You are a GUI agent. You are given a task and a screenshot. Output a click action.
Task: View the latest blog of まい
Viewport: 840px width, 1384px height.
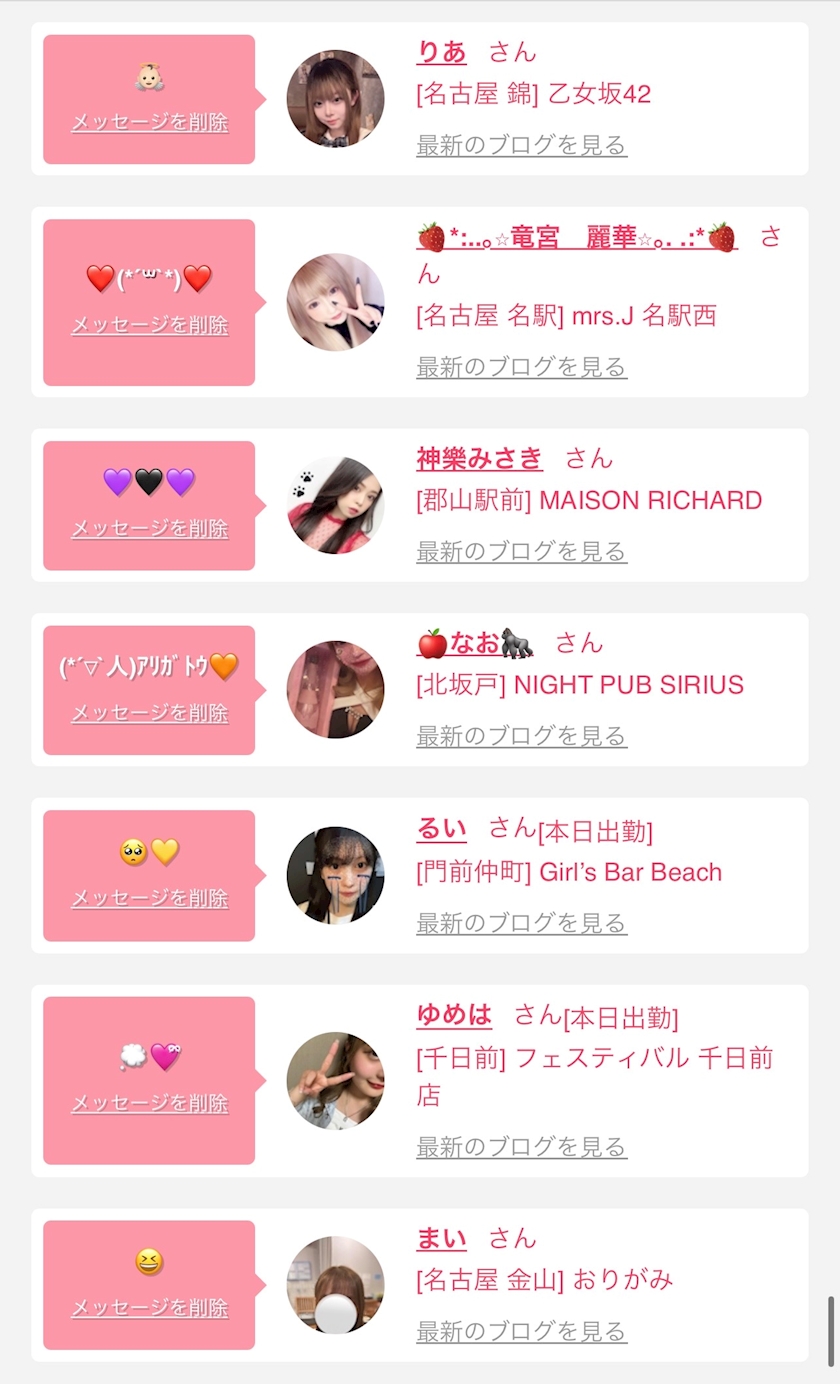click(521, 1332)
